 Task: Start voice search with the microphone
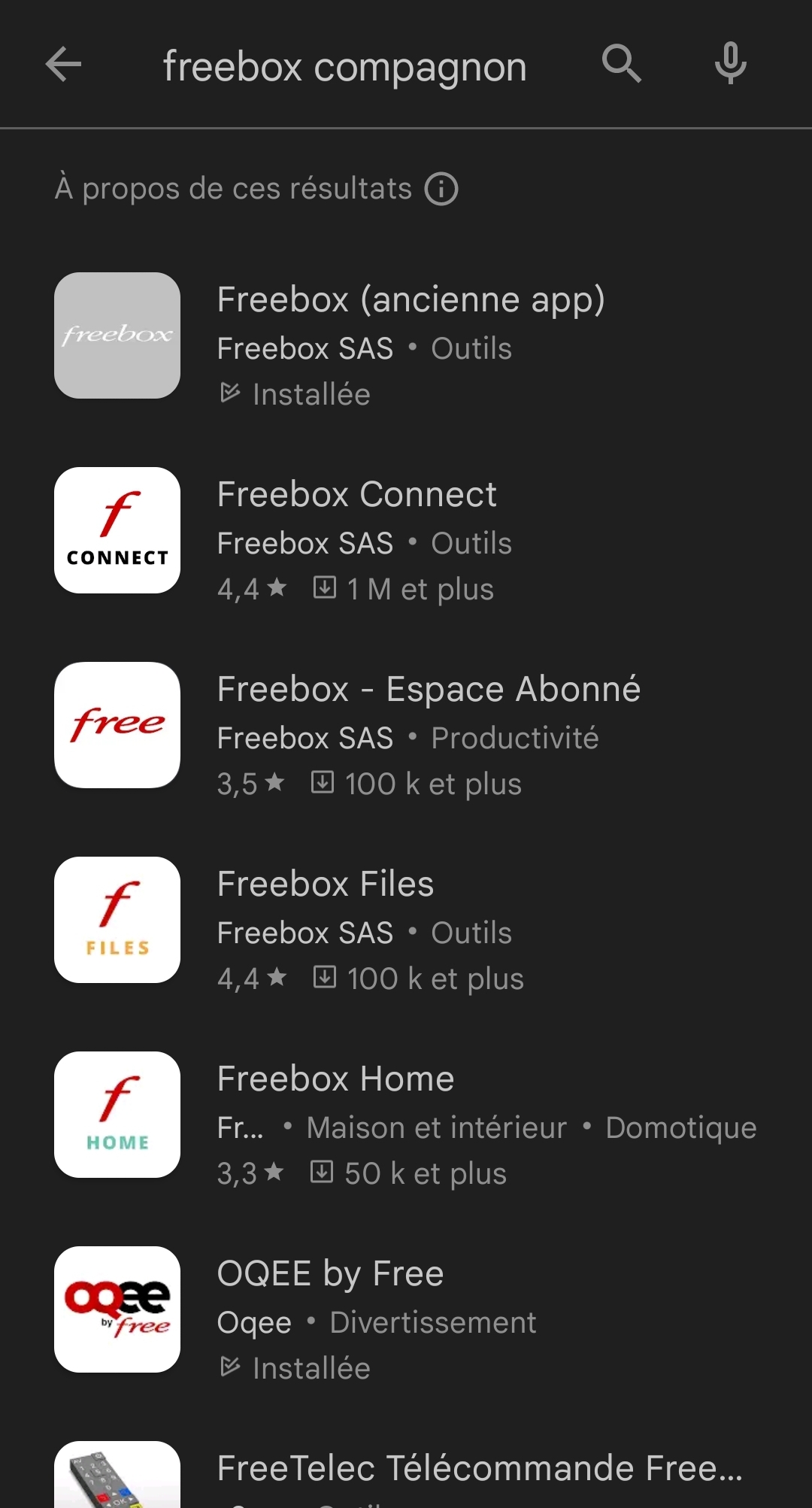pos(730,64)
